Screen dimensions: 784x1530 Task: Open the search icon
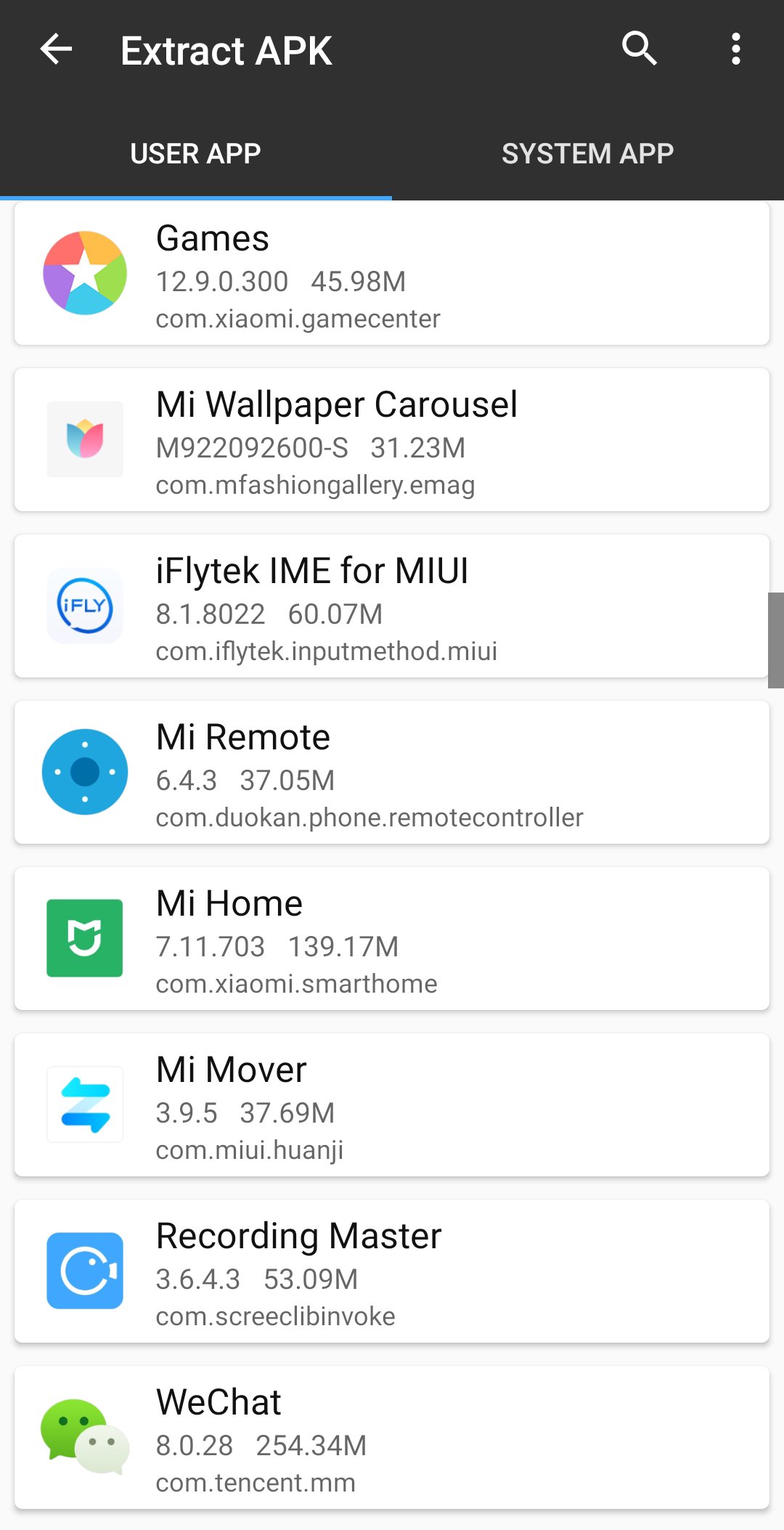639,49
